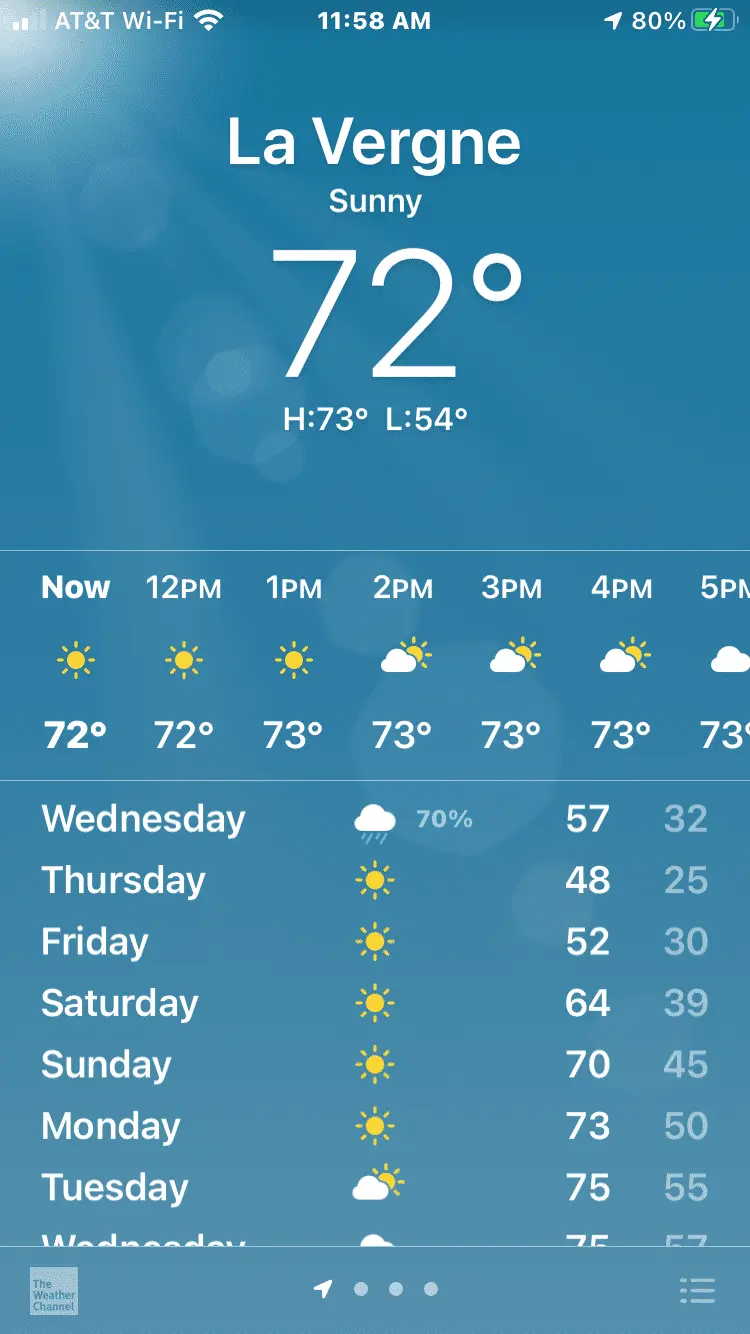
Task: Open The Weather Channel link
Action: 54,1291
